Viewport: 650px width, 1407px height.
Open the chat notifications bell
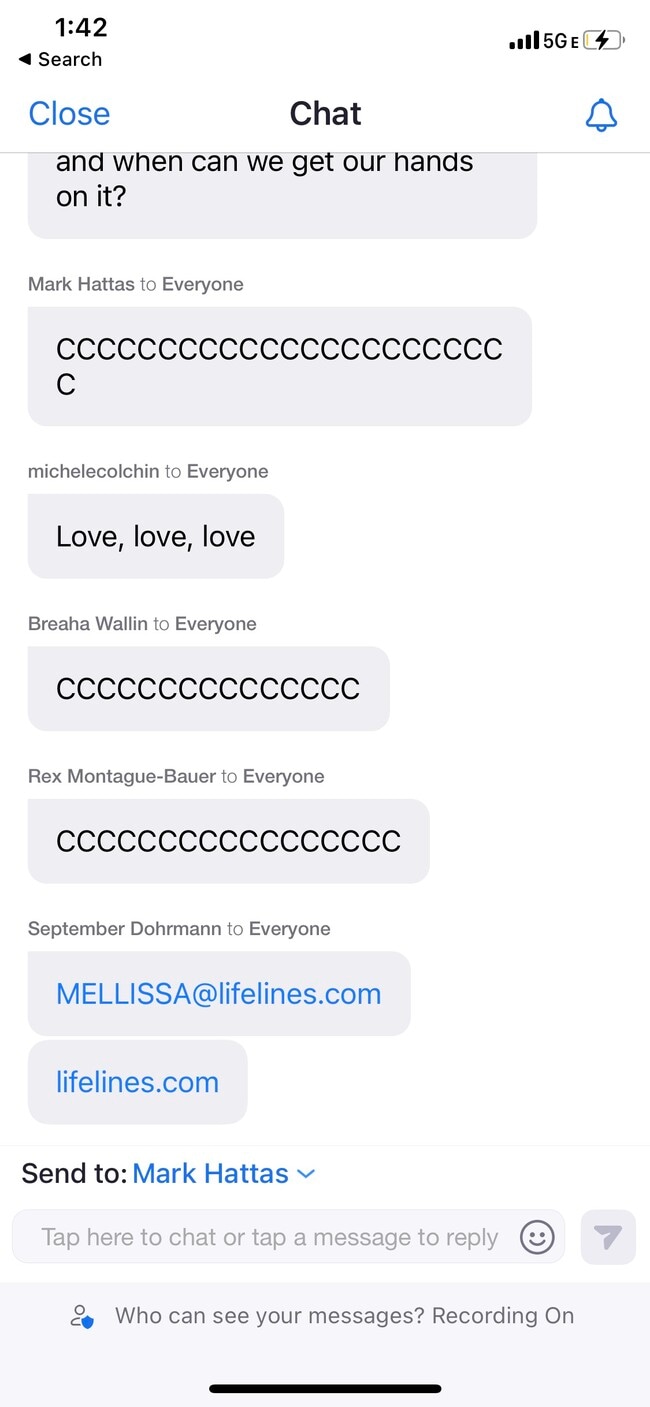(601, 115)
